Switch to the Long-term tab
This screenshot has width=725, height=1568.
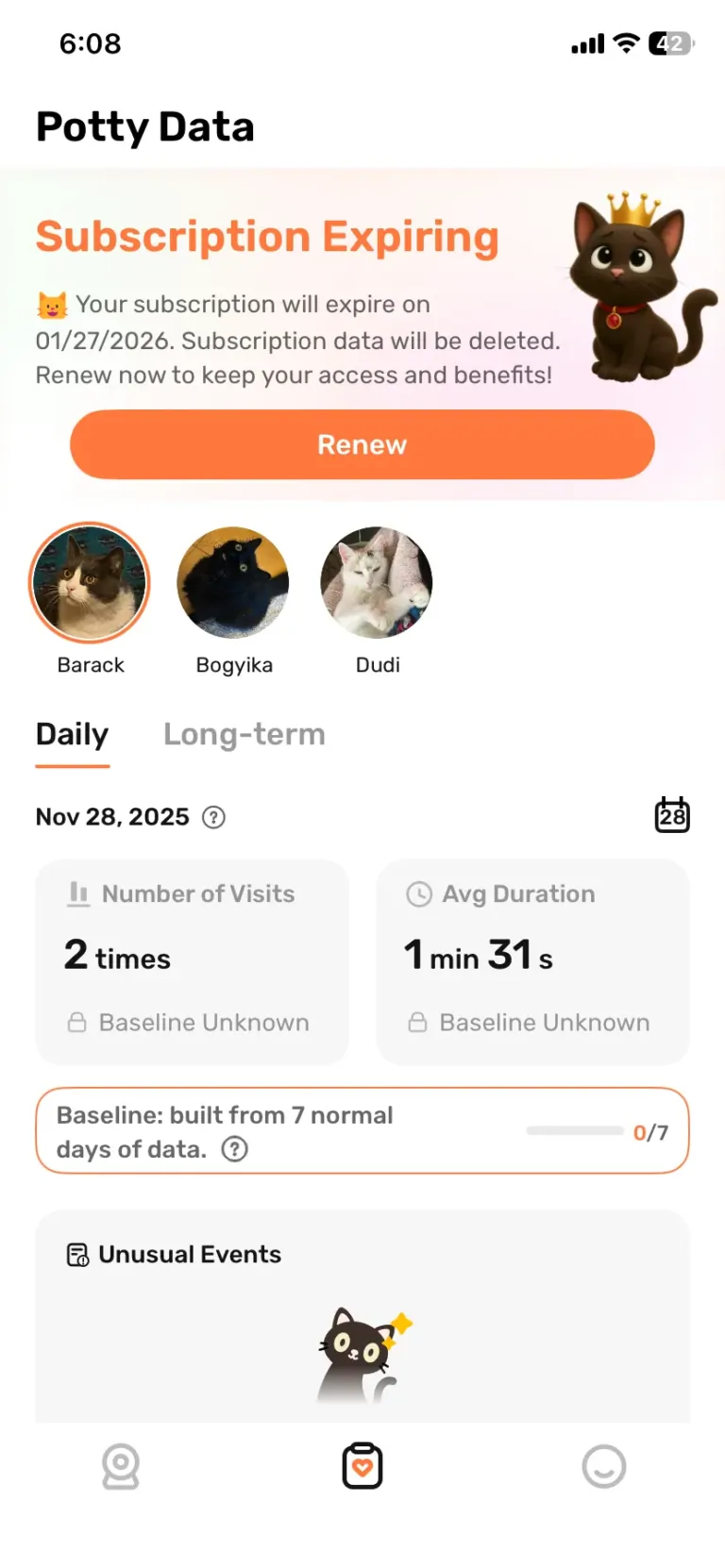point(244,734)
